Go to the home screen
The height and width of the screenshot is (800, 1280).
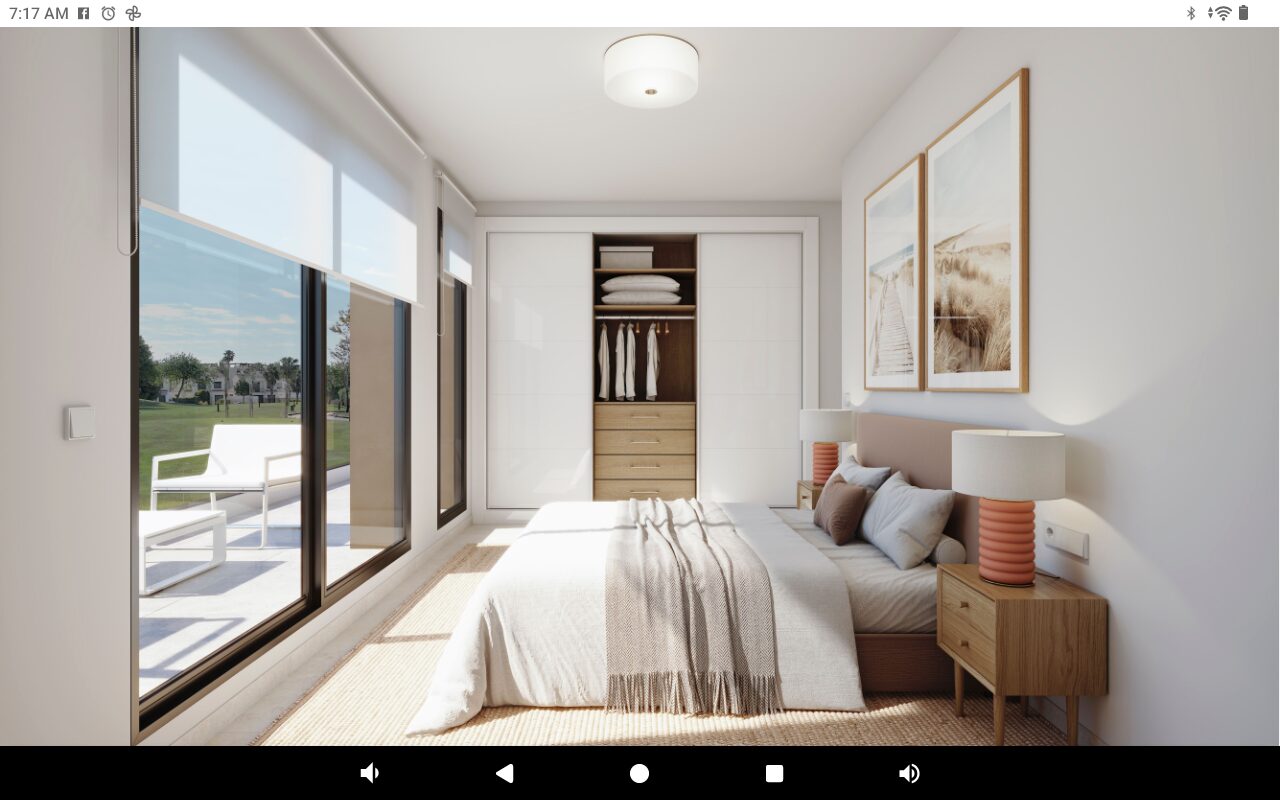(639, 773)
